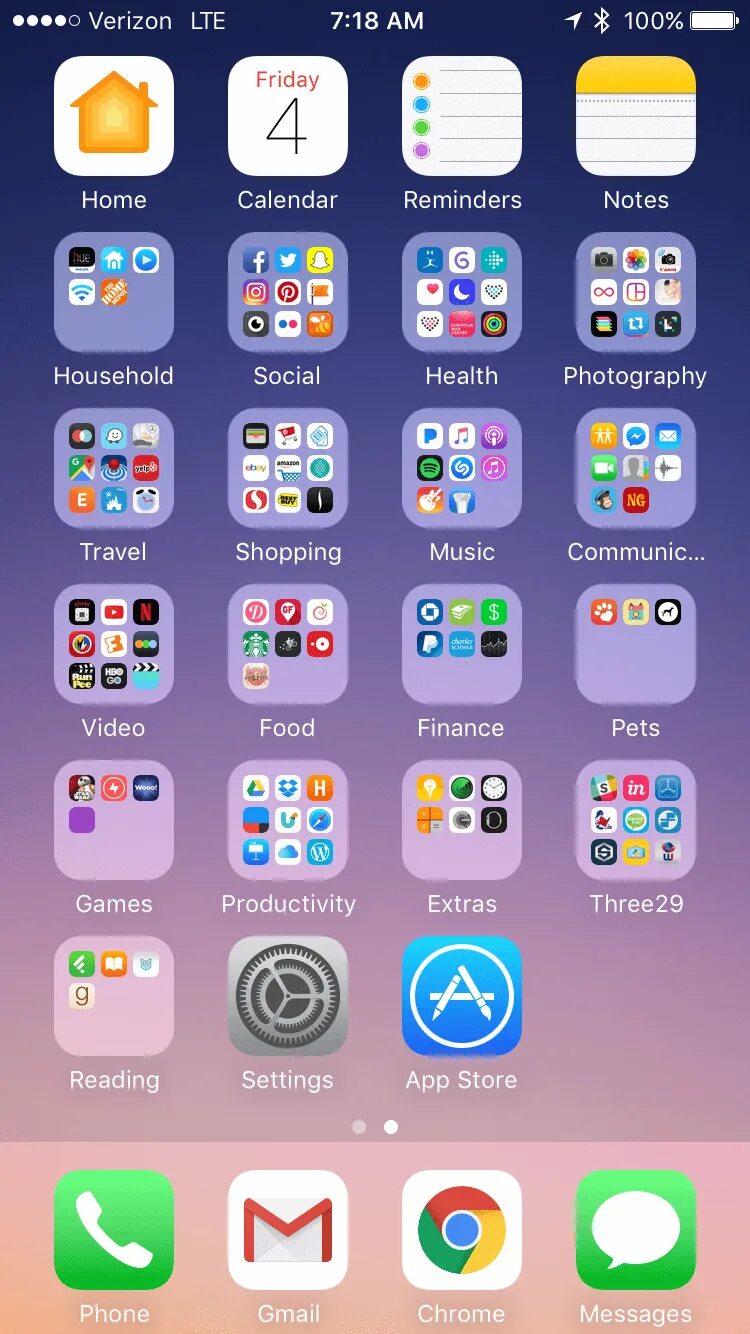Open Gmail from the dock

[288, 1230]
